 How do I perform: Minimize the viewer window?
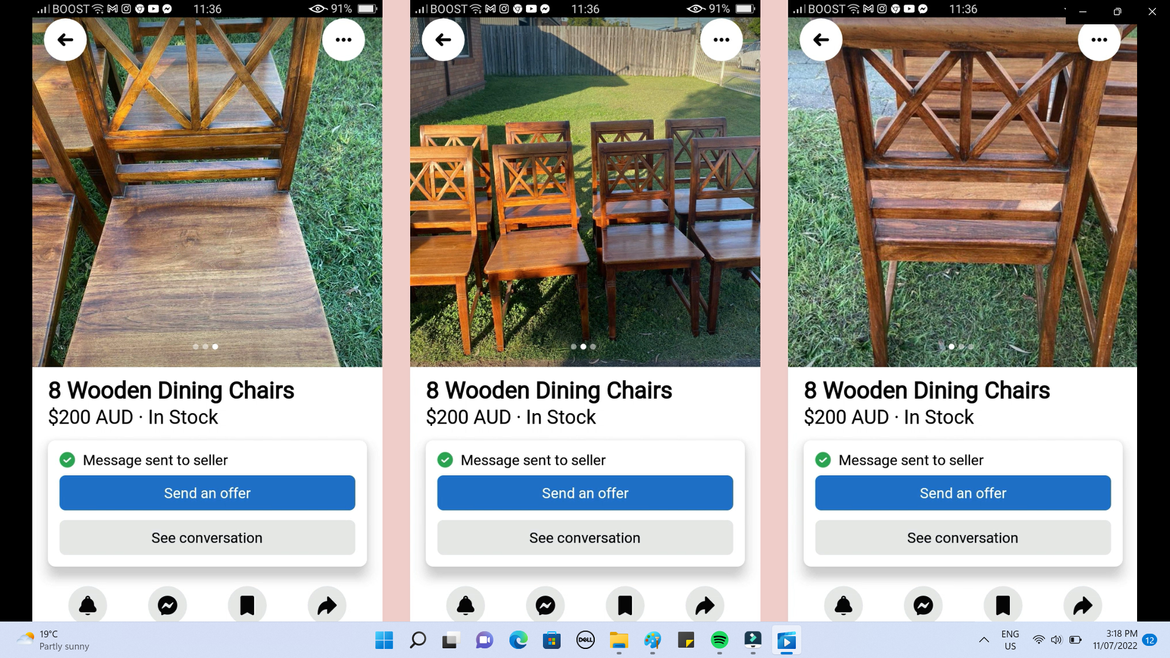click(1082, 11)
